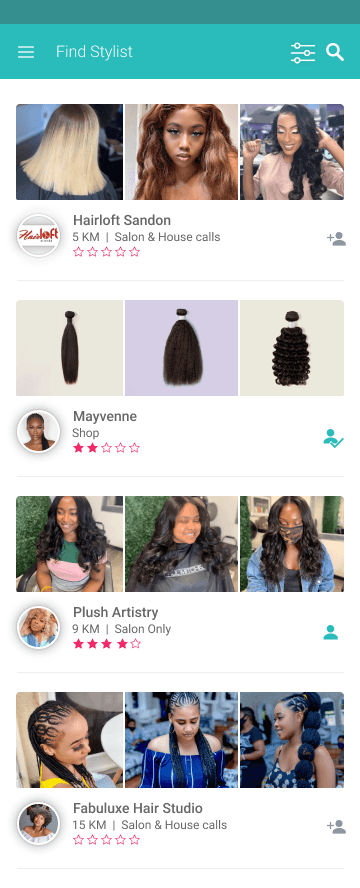Image resolution: width=360 pixels, height=888 pixels.
Task: Open the Hairloft Sandon stylist profile
Action: [122, 220]
